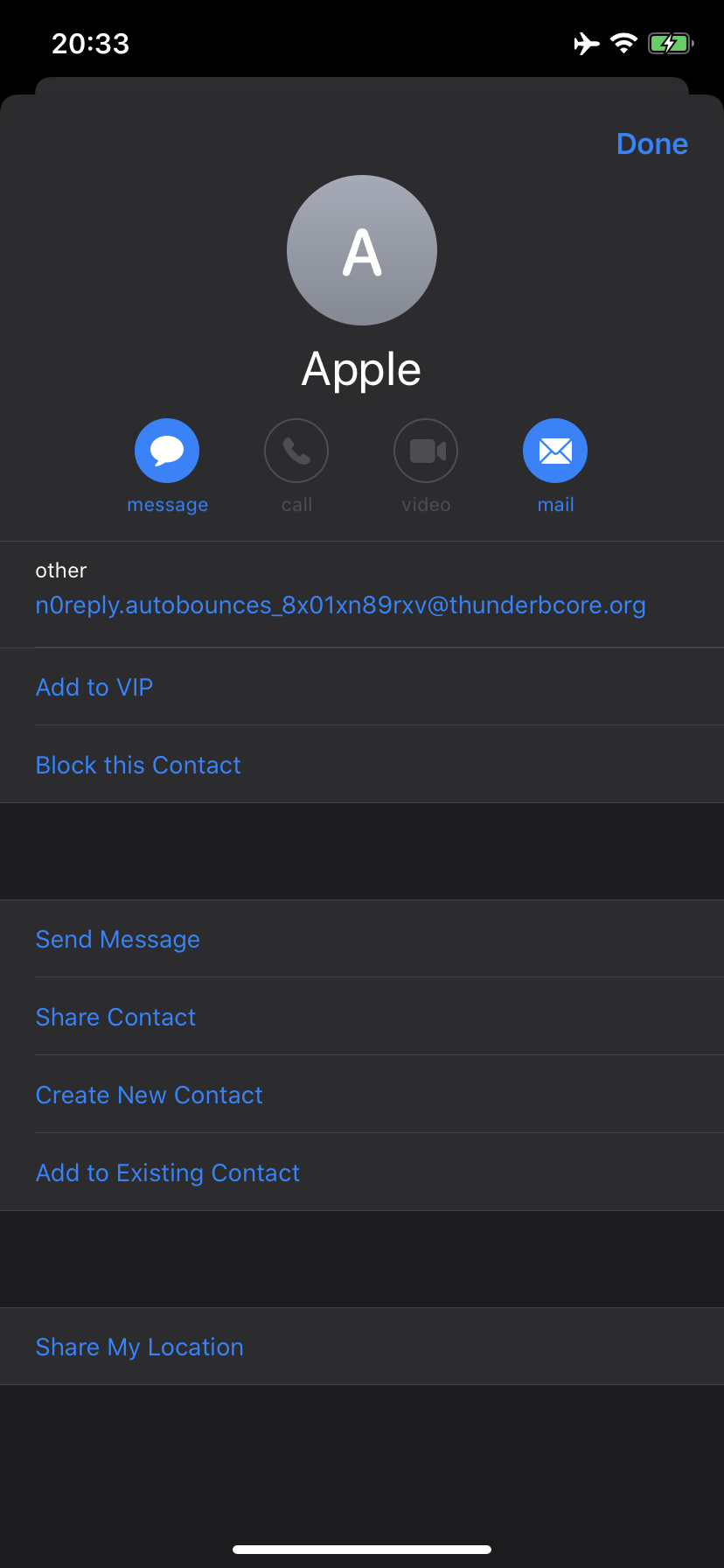Tap the blue mail envelope icon

click(555, 451)
